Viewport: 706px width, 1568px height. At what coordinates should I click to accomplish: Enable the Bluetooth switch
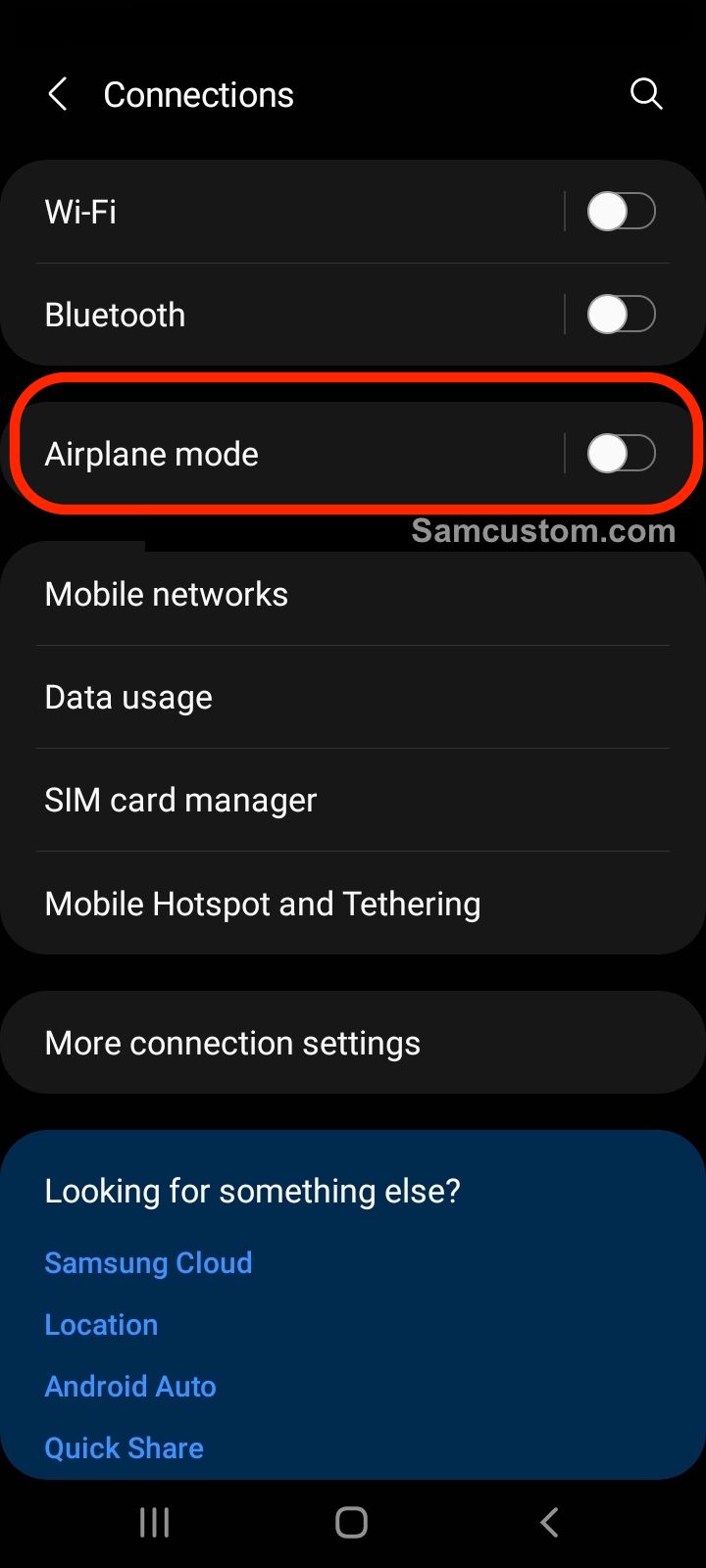(x=621, y=315)
